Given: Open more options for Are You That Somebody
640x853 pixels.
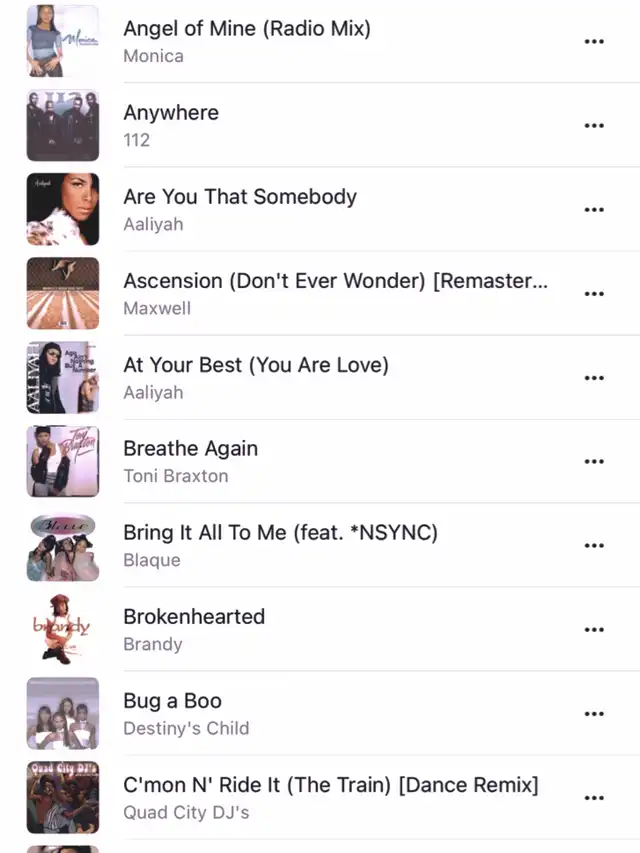Looking at the screenshot, I should click(x=594, y=210).
